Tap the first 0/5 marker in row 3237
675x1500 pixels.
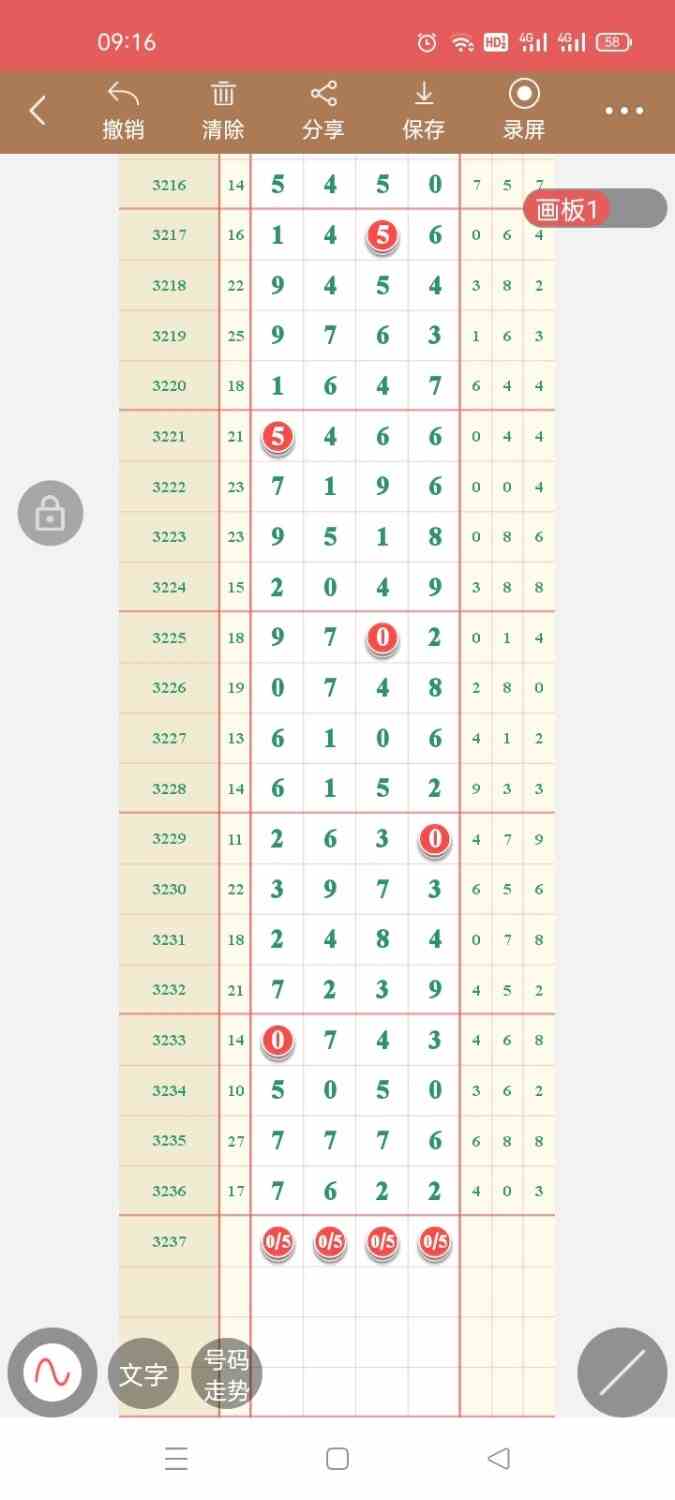click(277, 1242)
